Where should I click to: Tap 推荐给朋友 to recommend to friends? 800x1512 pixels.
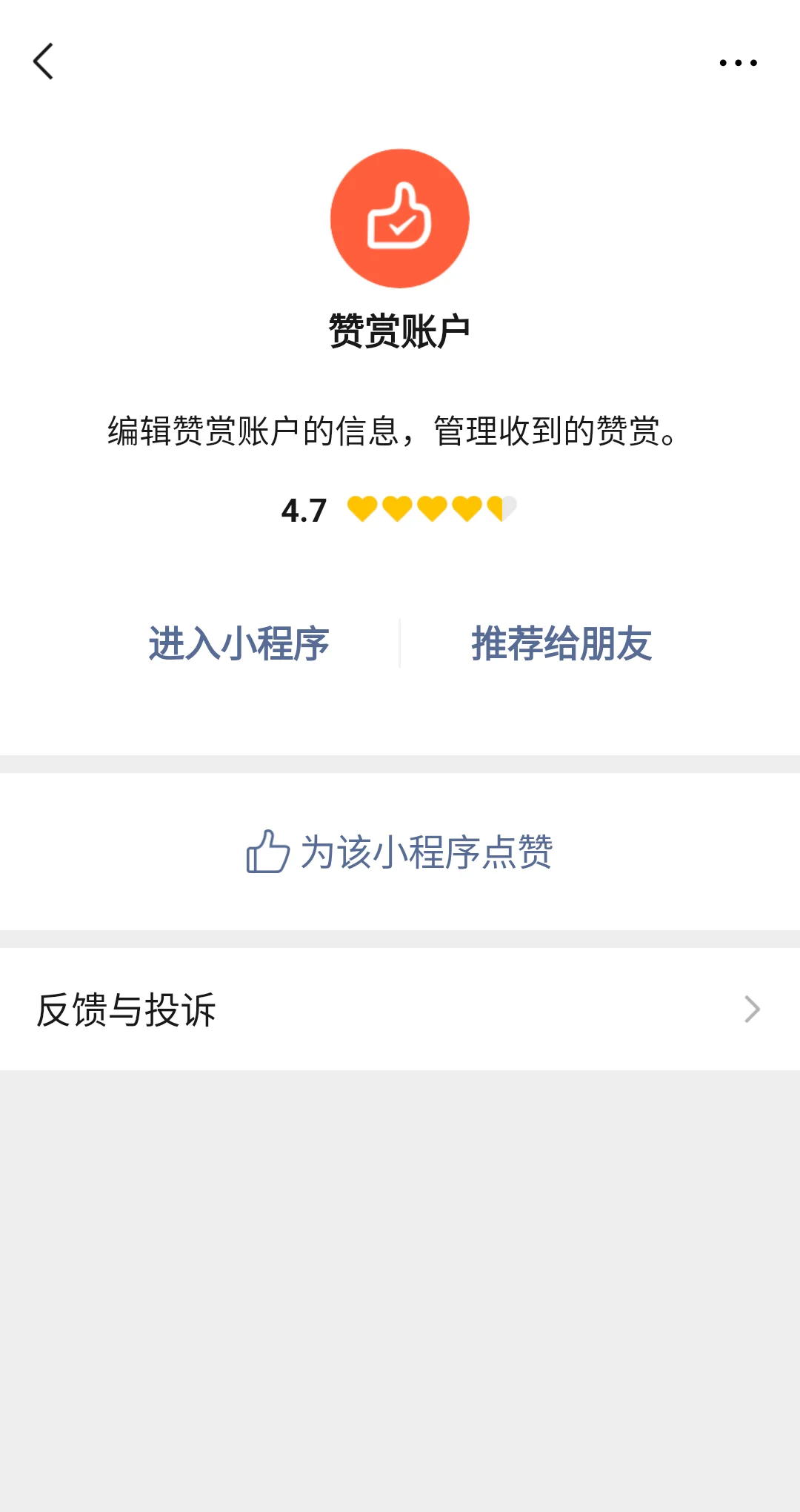561,643
